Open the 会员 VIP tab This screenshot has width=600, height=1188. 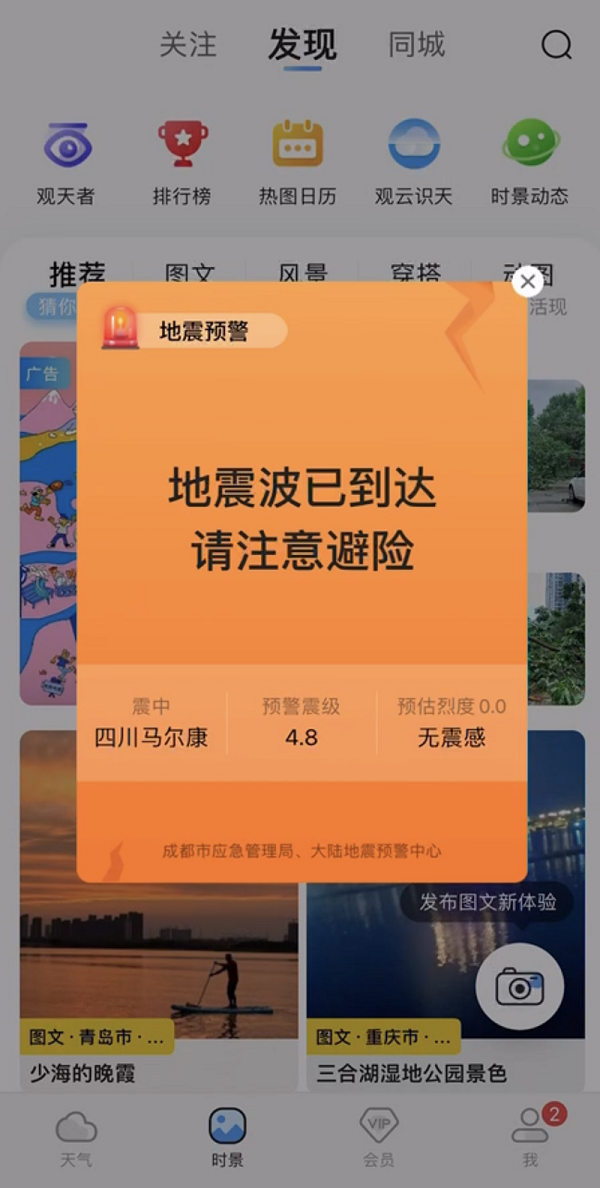[x=378, y=1138]
